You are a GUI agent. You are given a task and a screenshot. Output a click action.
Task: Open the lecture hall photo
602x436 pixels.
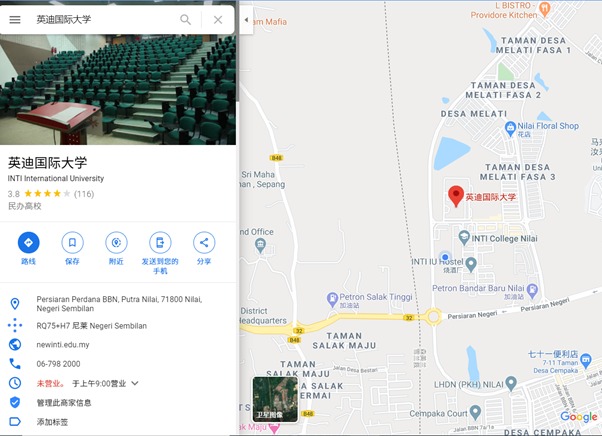point(118,90)
